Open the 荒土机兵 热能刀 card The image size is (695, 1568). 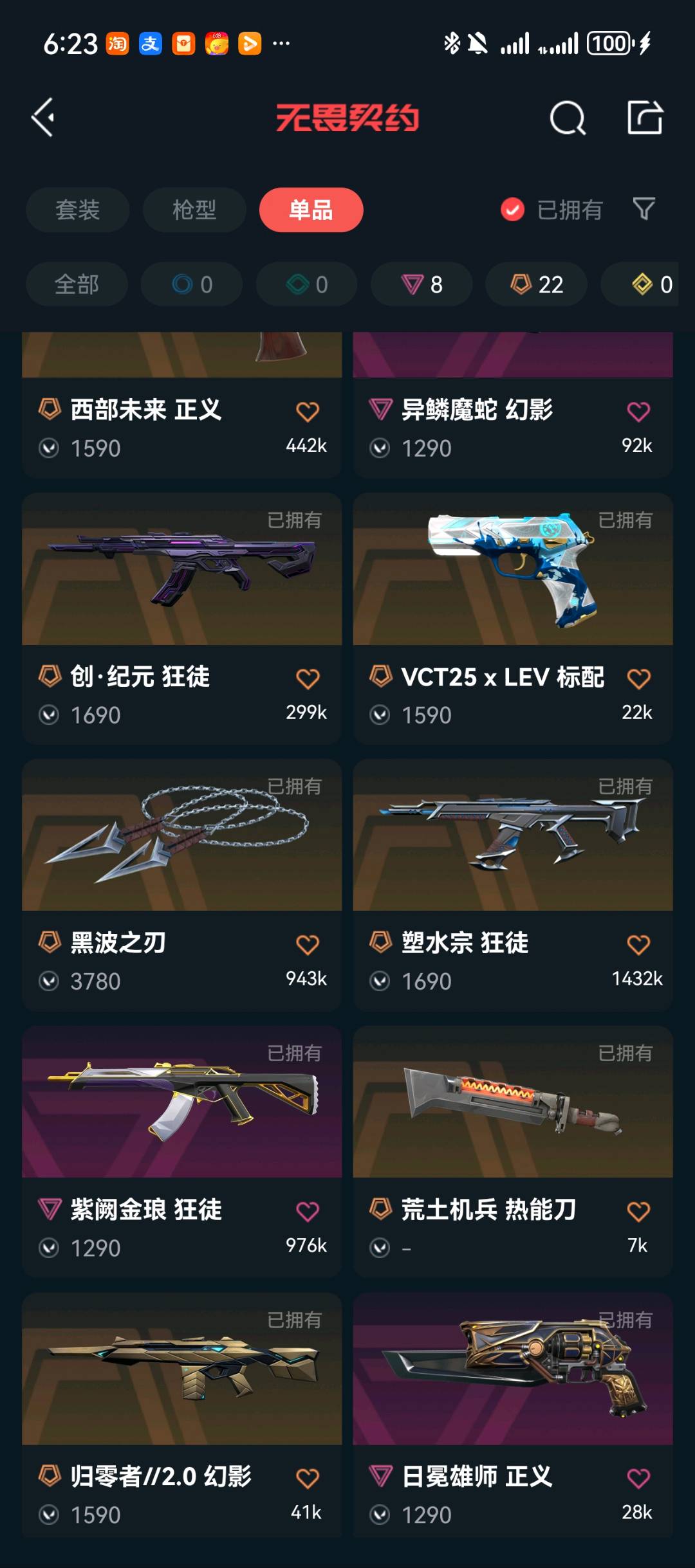point(513,1152)
